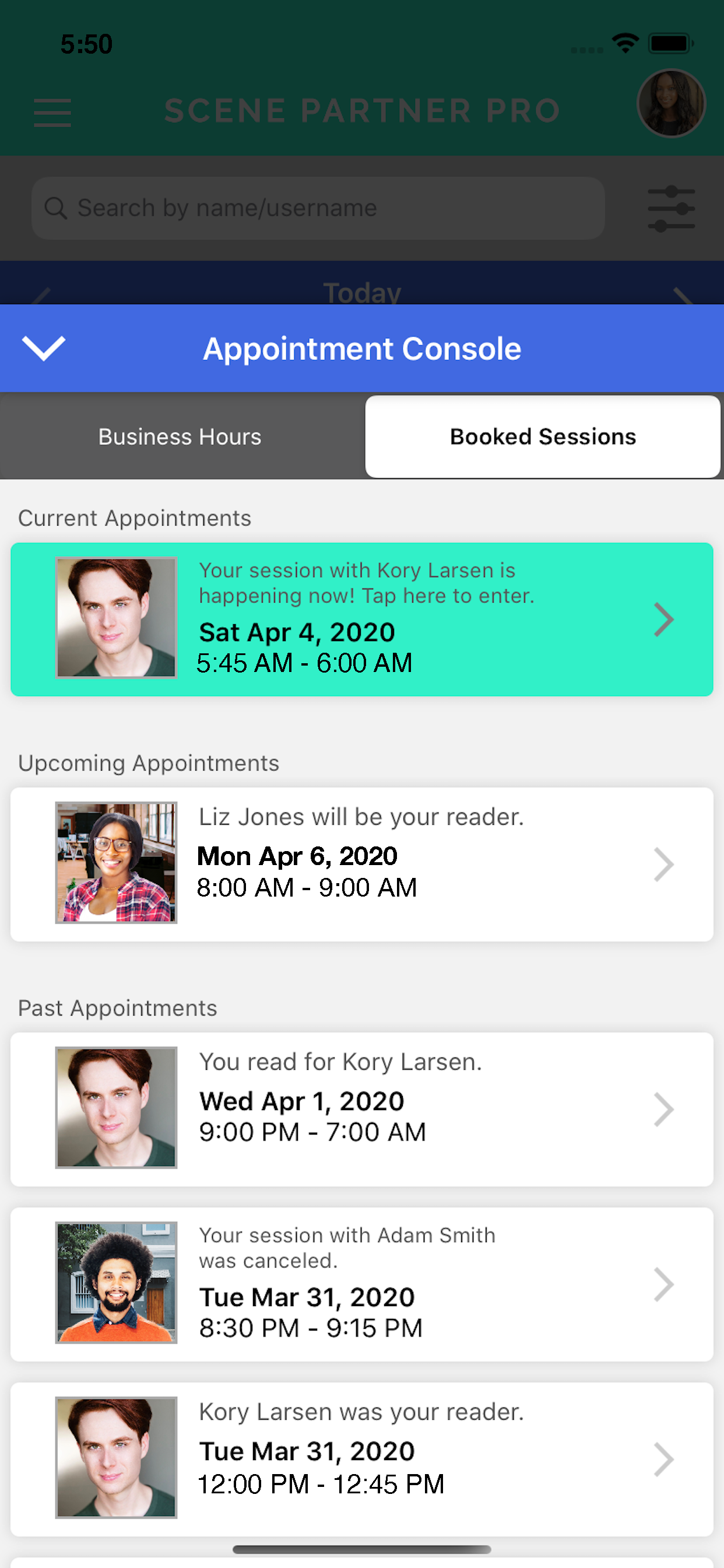724x1568 pixels.
Task: Open the hamburger menu
Action: [x=52, y=112]
